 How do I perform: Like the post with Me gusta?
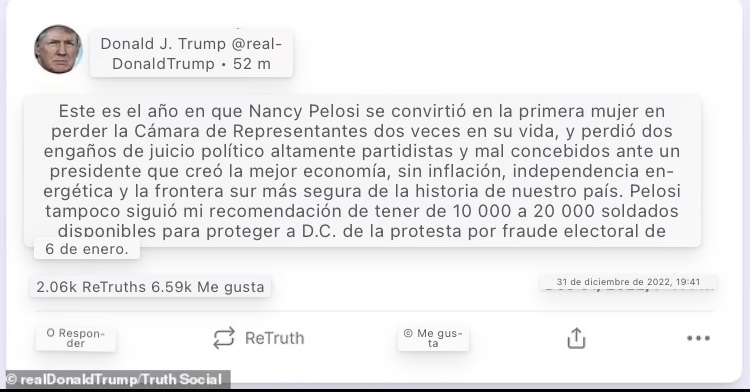pyautogui.click(x=433, y=338)
